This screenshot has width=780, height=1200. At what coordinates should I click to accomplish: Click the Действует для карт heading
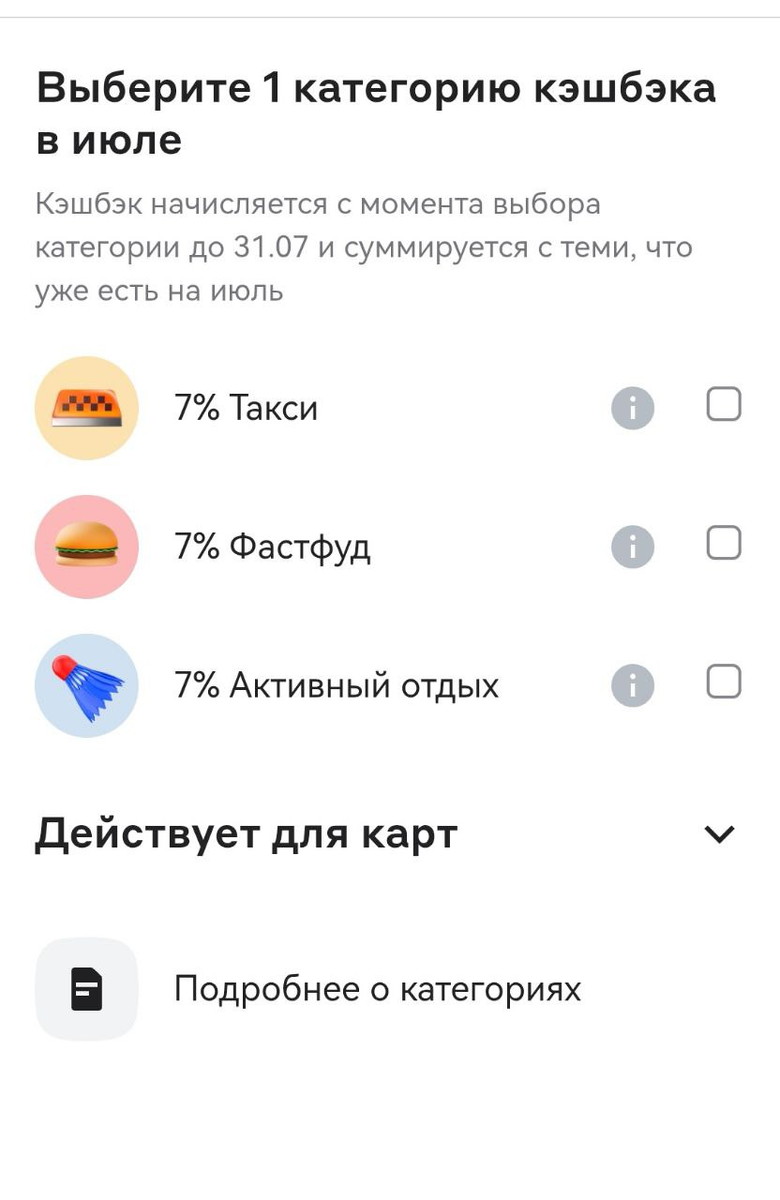pos(245,832)
